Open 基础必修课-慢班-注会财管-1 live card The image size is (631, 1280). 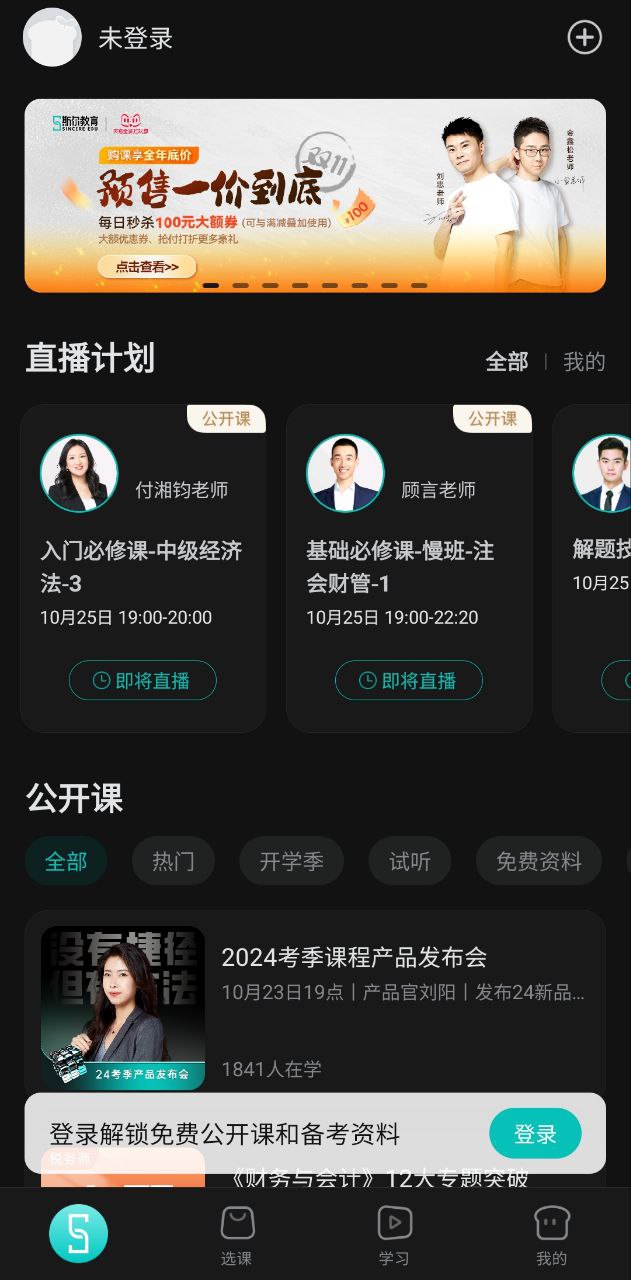coord(408,566)
